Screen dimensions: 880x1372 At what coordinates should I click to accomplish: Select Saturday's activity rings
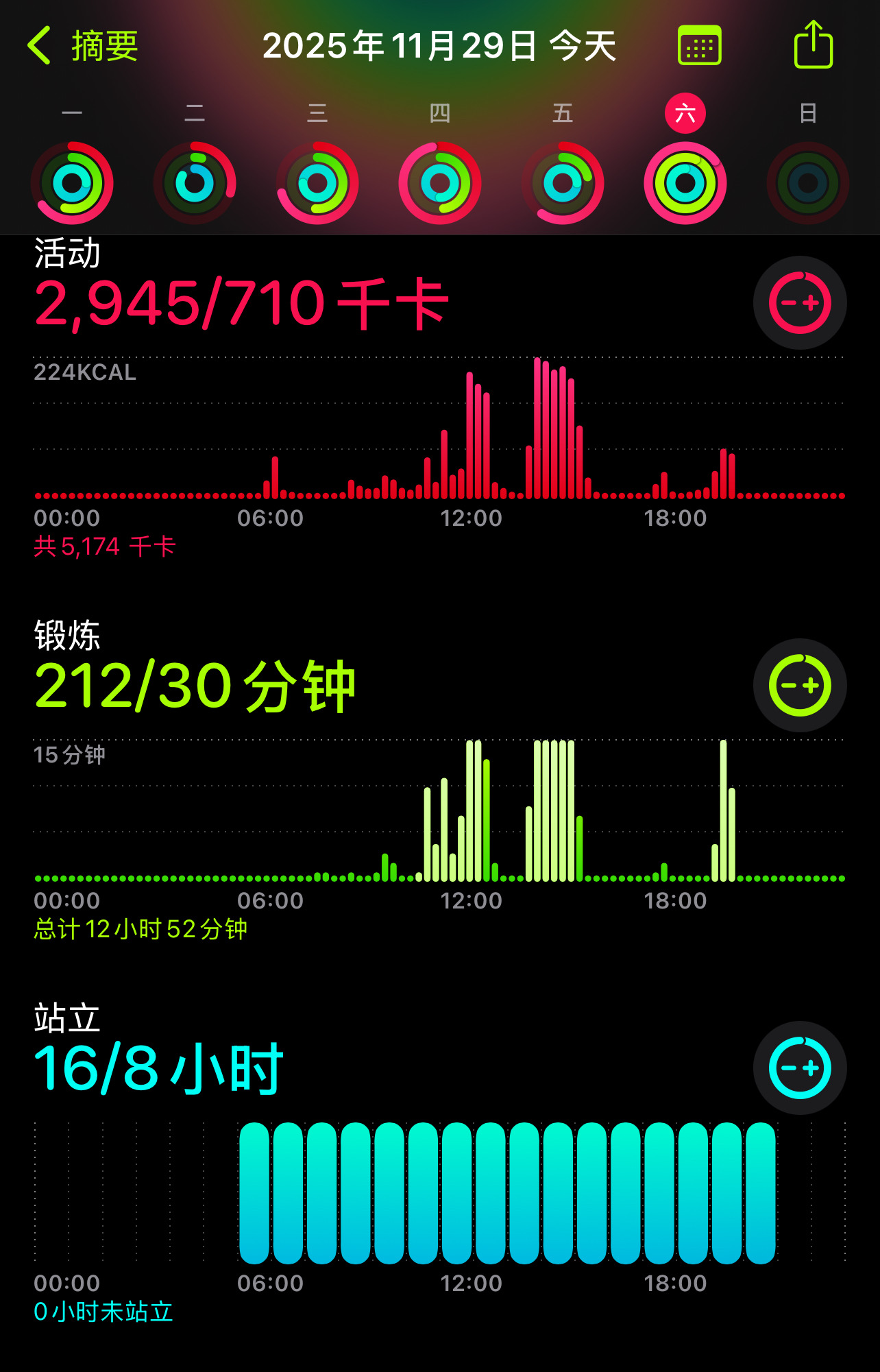coord(685,183)
